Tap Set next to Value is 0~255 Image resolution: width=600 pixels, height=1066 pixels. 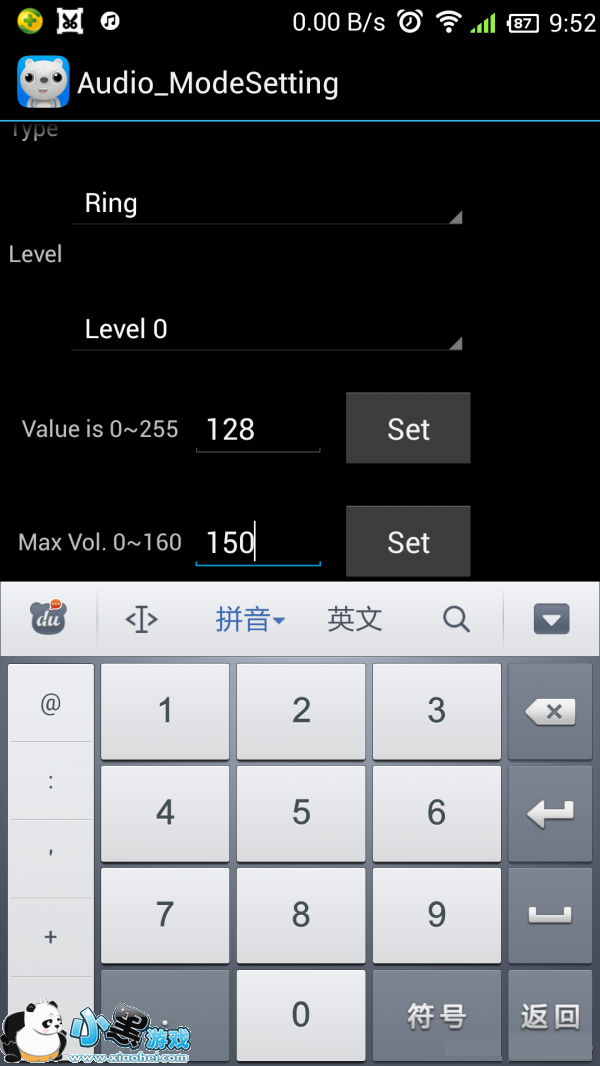point(408,428)
